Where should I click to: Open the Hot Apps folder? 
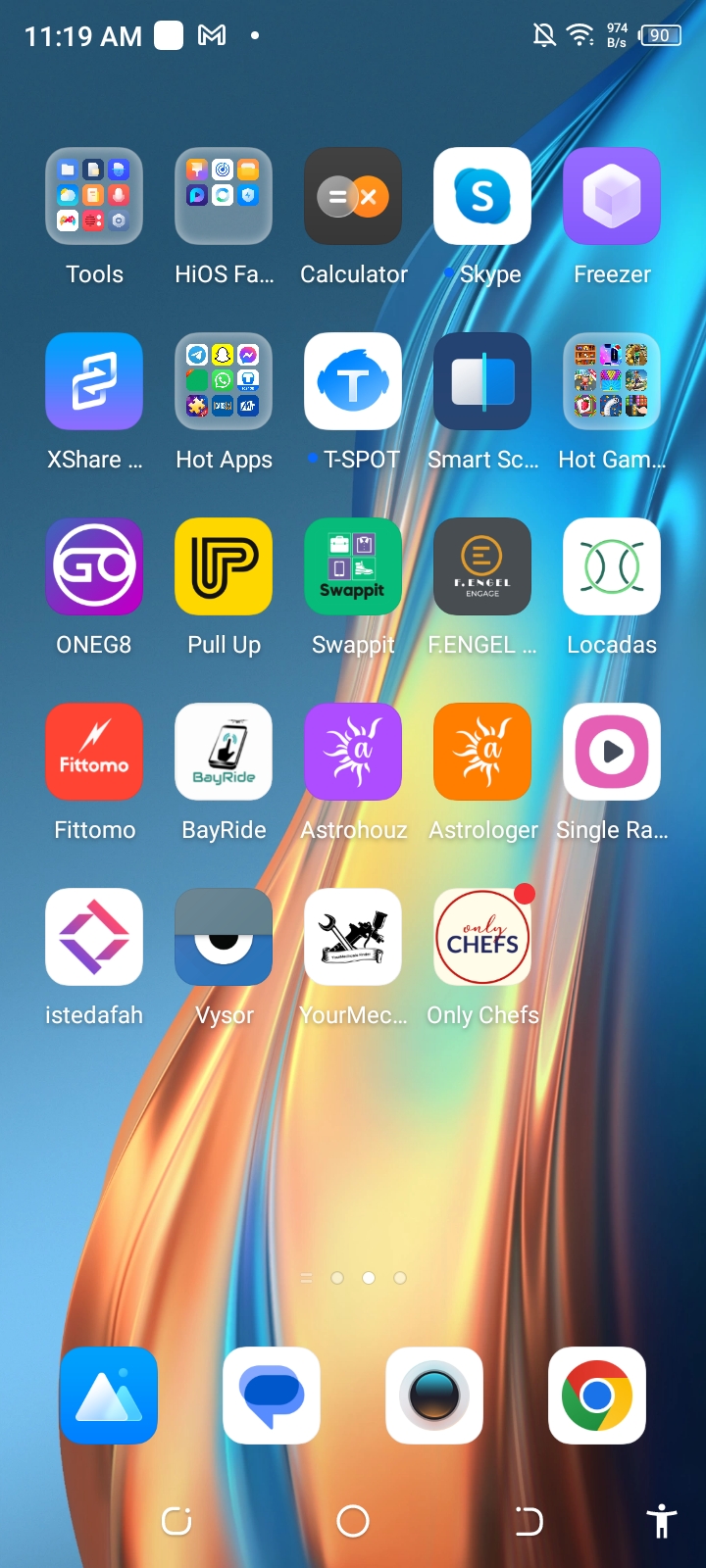224,381
